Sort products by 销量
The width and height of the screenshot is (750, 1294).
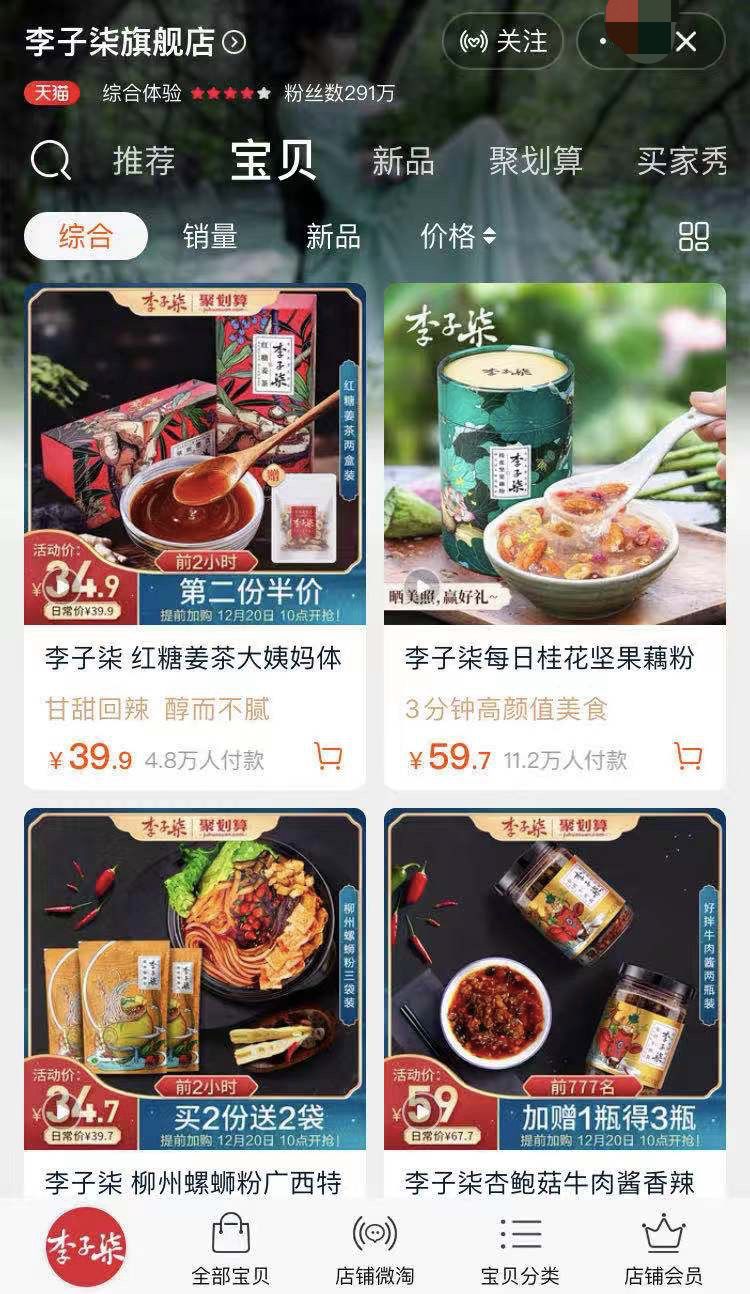[x=210, y=237]
